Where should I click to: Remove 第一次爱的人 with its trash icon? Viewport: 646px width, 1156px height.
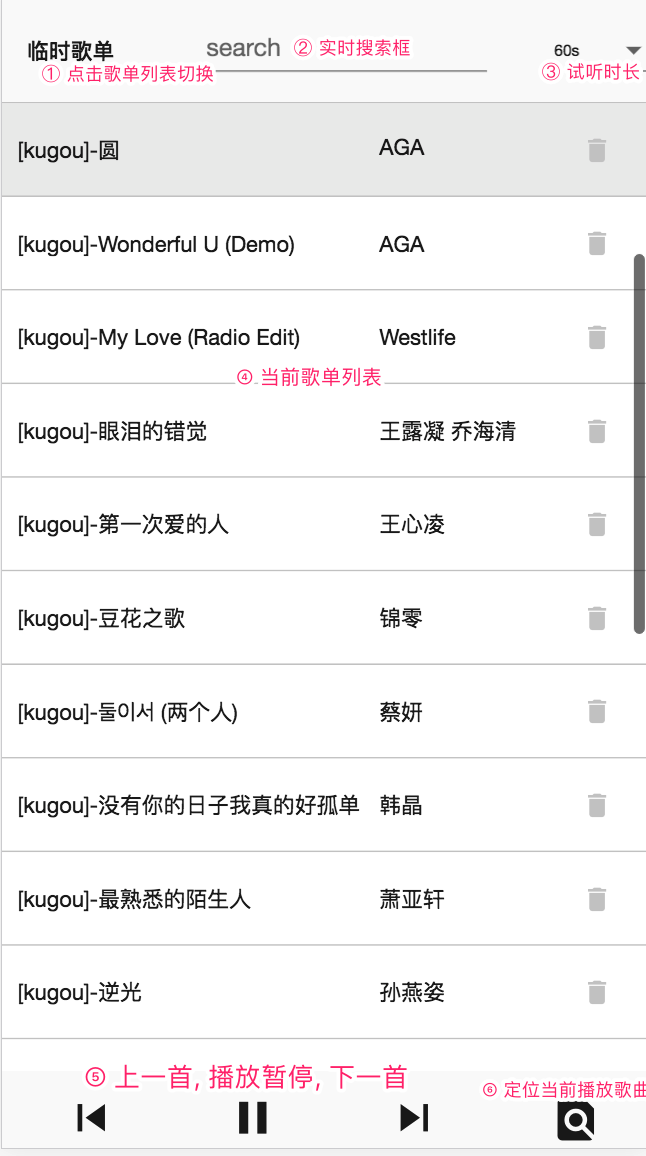[x=597, y=524]
